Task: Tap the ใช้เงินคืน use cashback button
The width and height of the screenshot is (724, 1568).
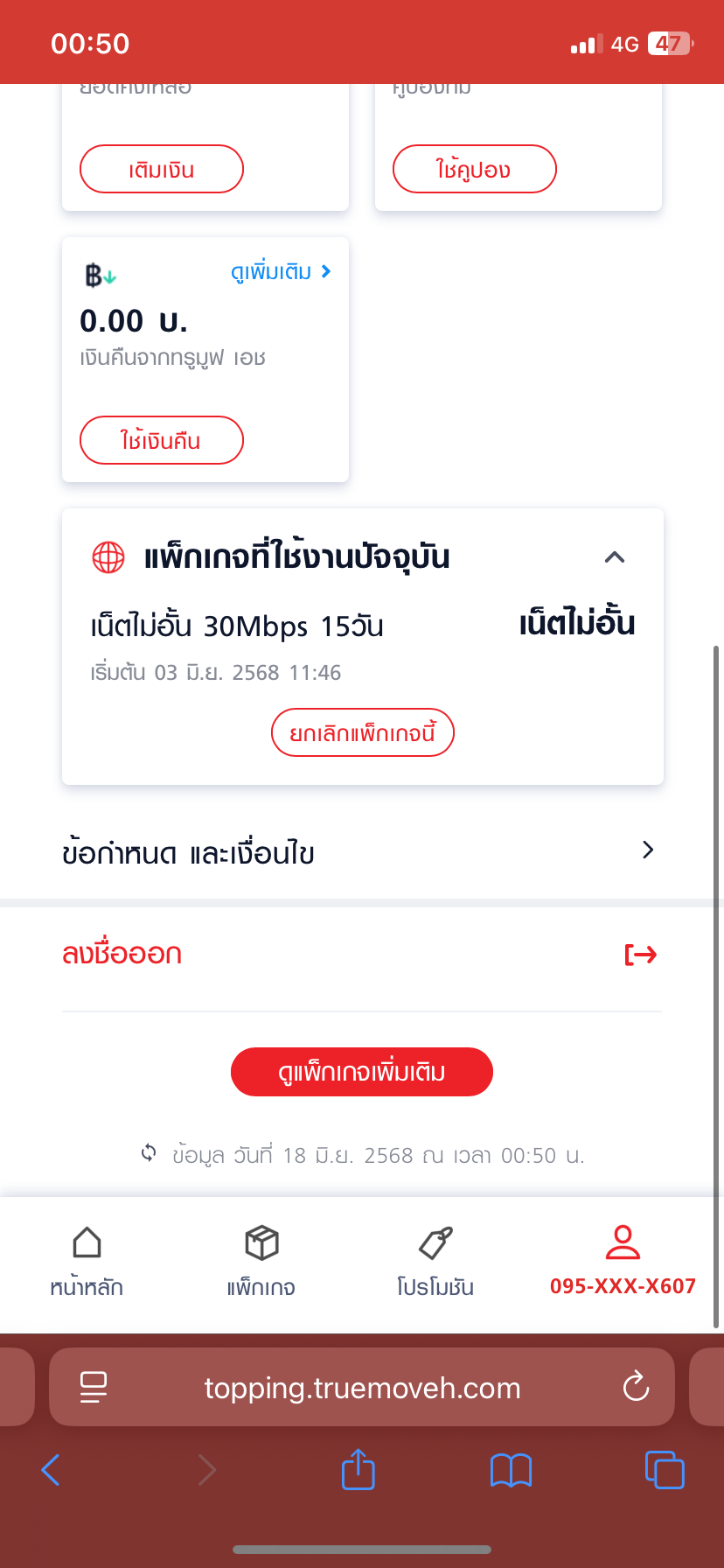Action: point(161,440)
